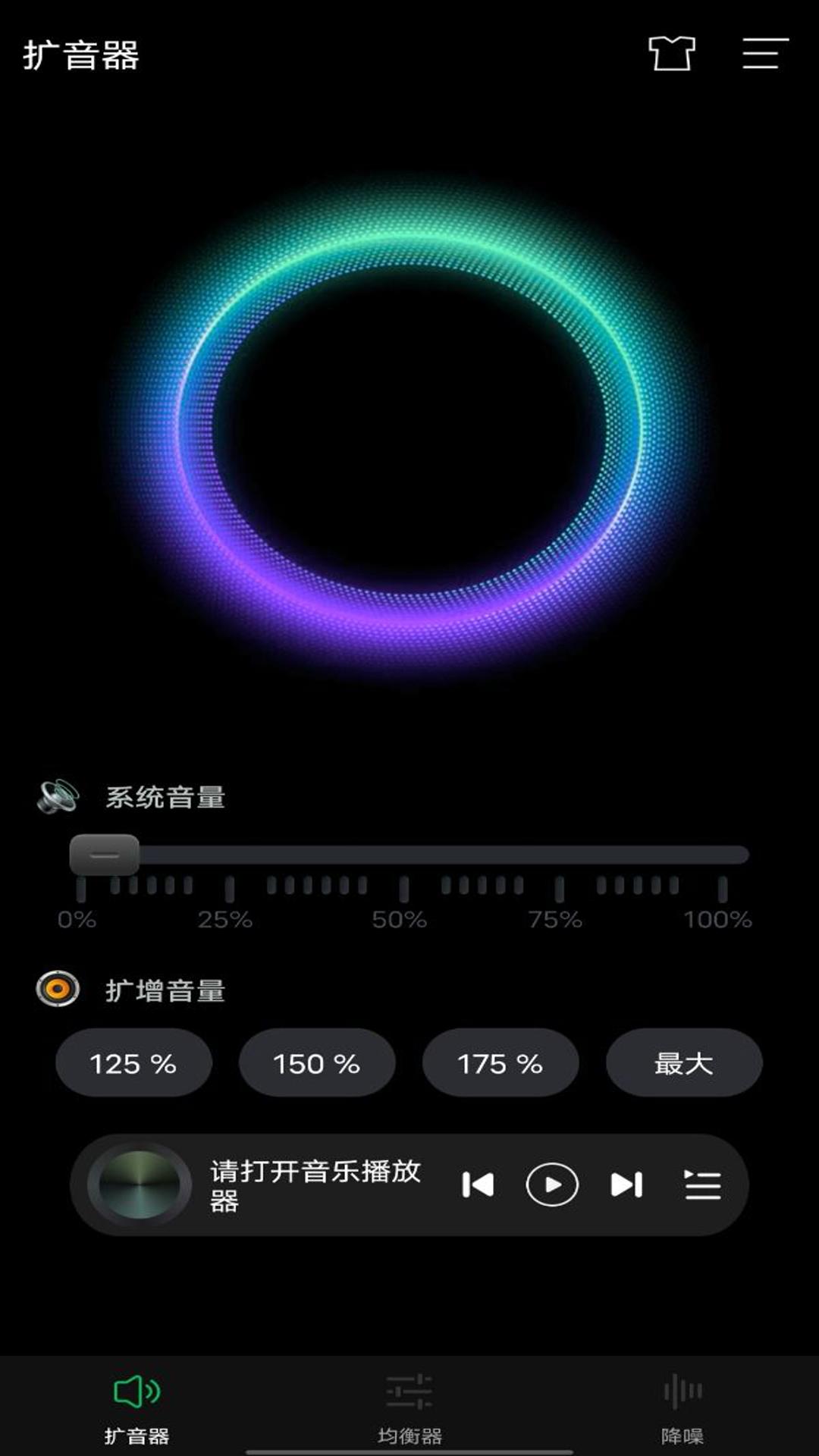
Task: Open the theme skin (shirt) icon
Action: point(672,54)
